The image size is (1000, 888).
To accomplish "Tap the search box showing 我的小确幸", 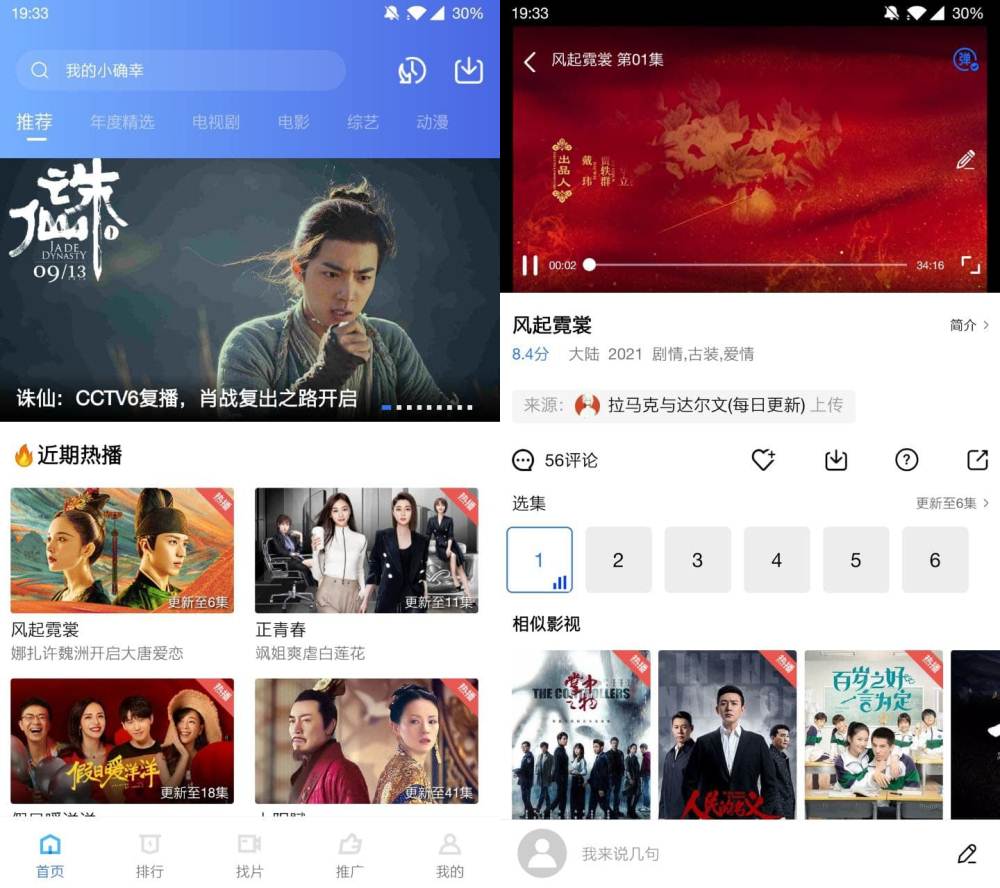I will 180,71.
